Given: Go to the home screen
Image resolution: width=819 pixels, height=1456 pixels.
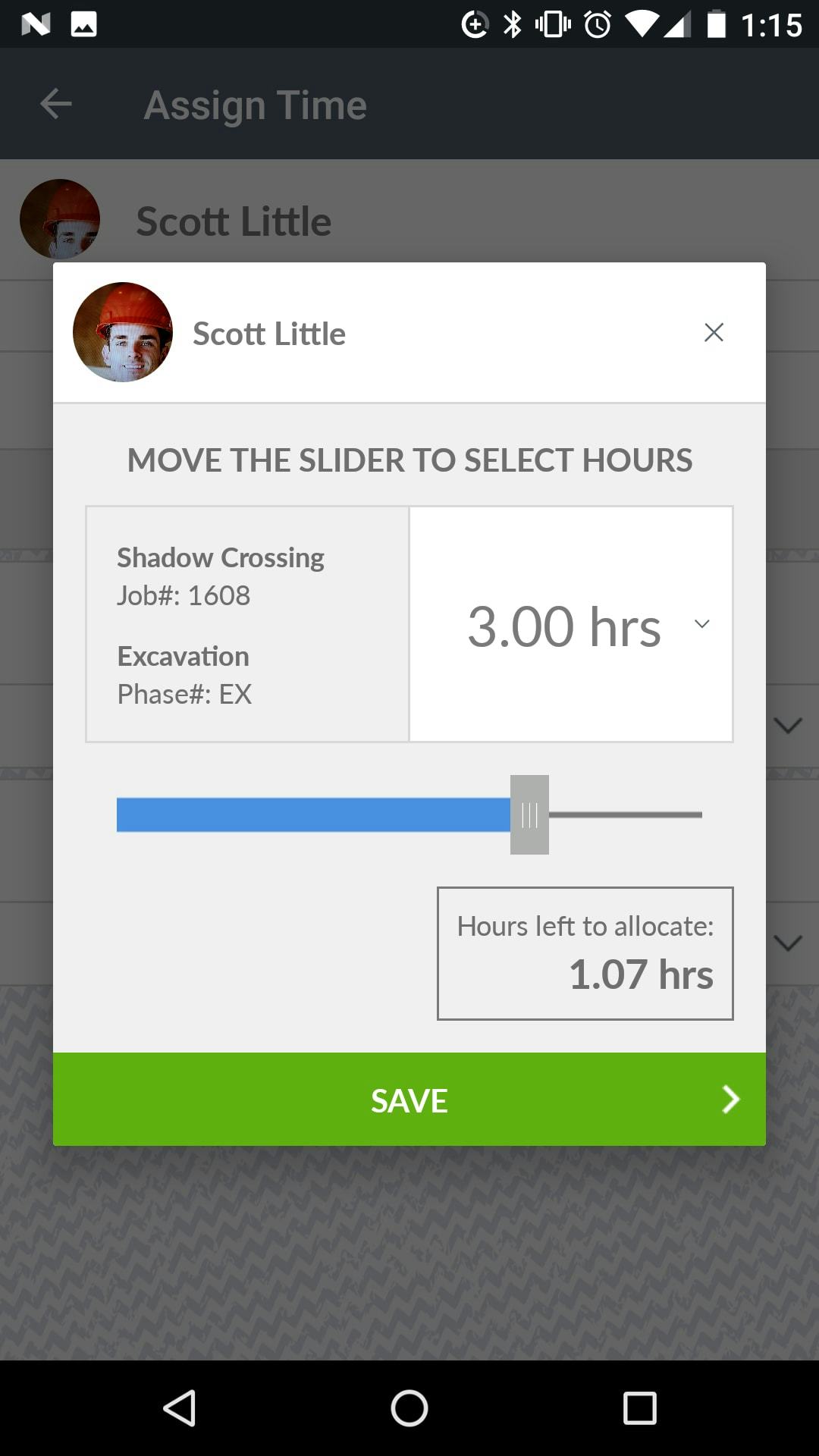Looking at the screenshot, I should [x=409, y=1408].
